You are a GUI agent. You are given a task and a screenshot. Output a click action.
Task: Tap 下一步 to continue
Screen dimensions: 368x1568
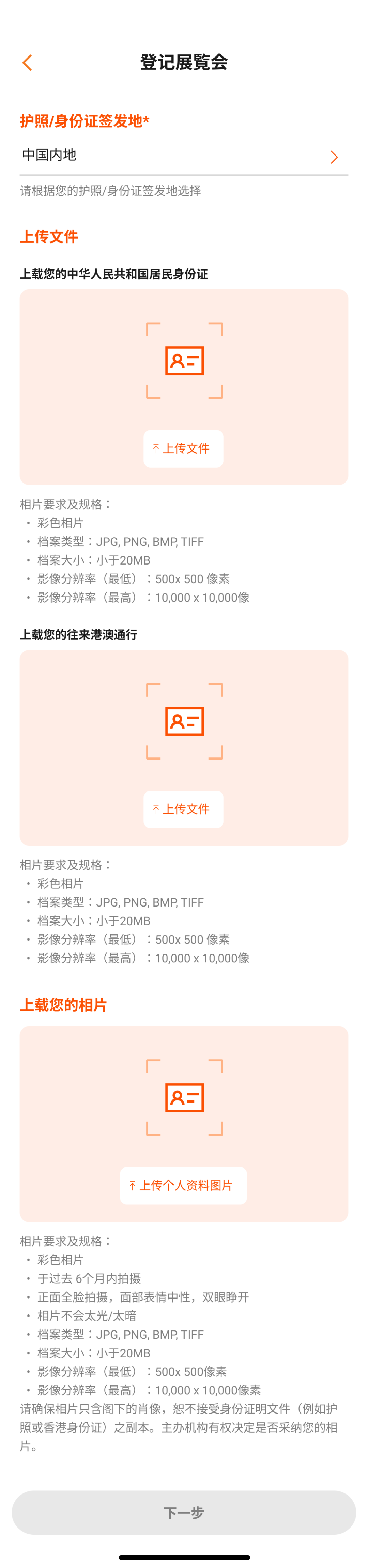pyautogui.click(x=183, y=1512)
